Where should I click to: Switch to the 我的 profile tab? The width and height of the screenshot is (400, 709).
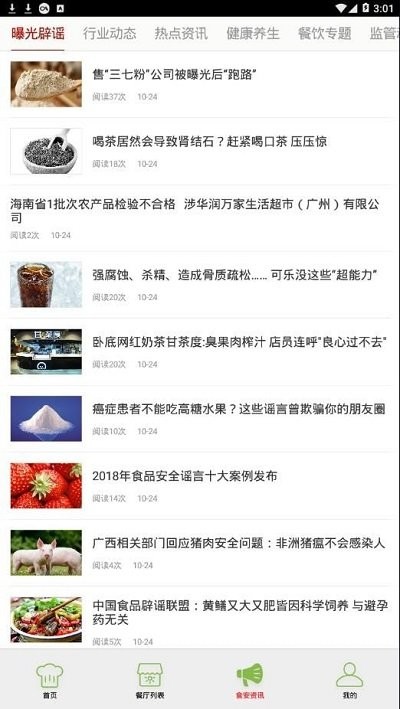(x=349, y=680)
